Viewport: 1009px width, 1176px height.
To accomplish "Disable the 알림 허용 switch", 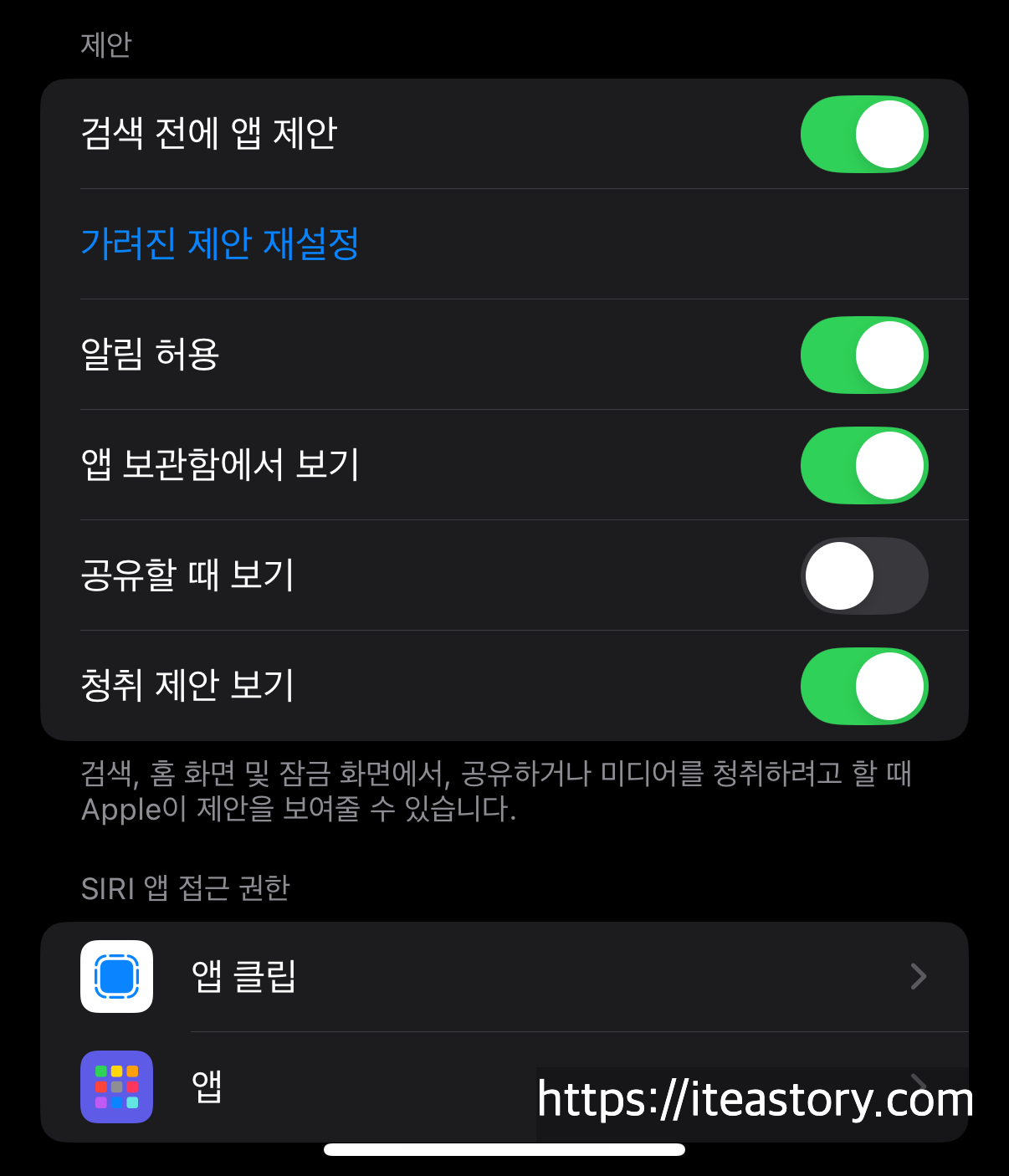I will (864, 355).
